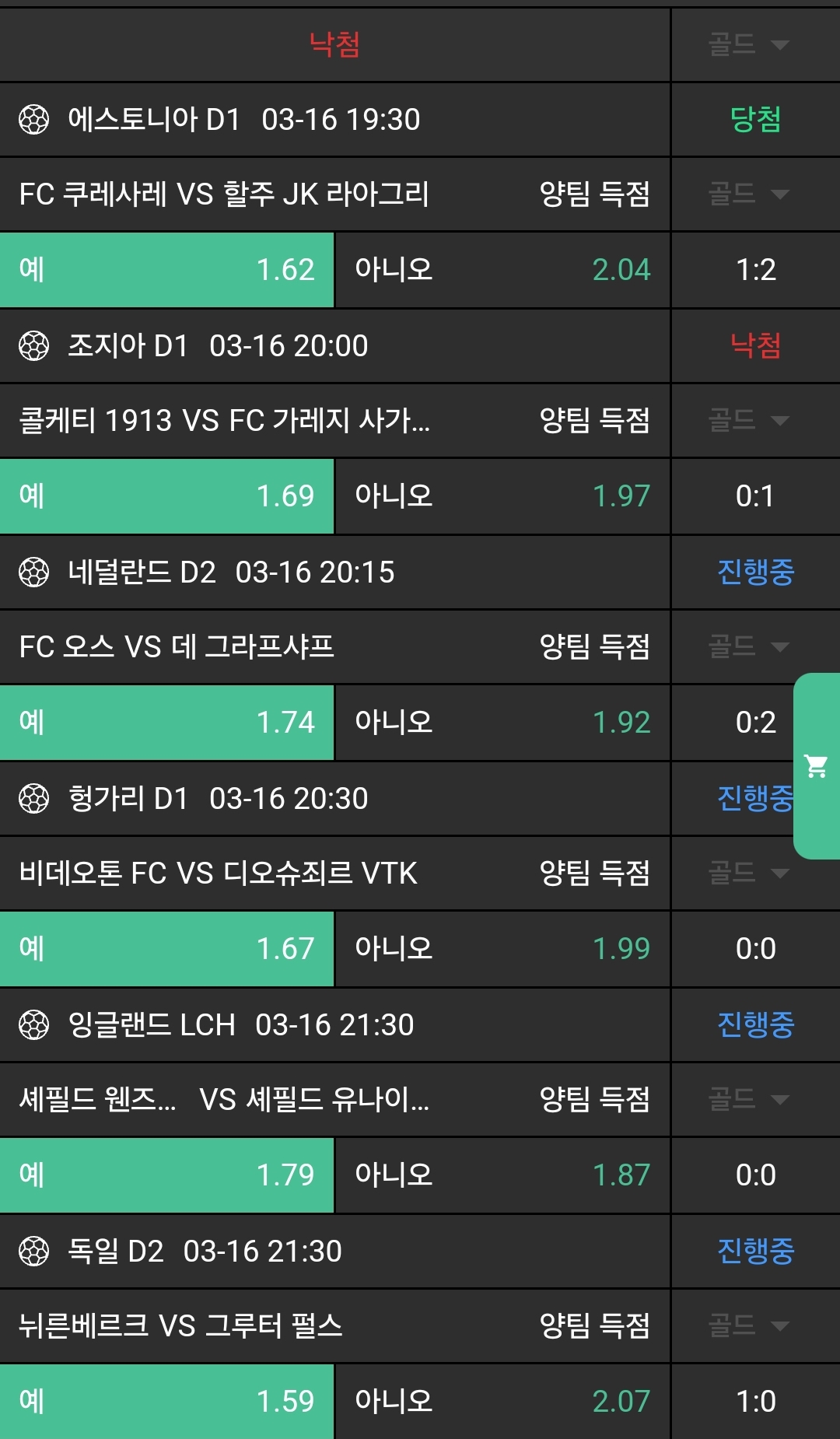Select 예 1.59 for 뉘른베르크 match
Viewport: 840px width, 1439px height.
pyautogui.click(x=166, y=1402)
